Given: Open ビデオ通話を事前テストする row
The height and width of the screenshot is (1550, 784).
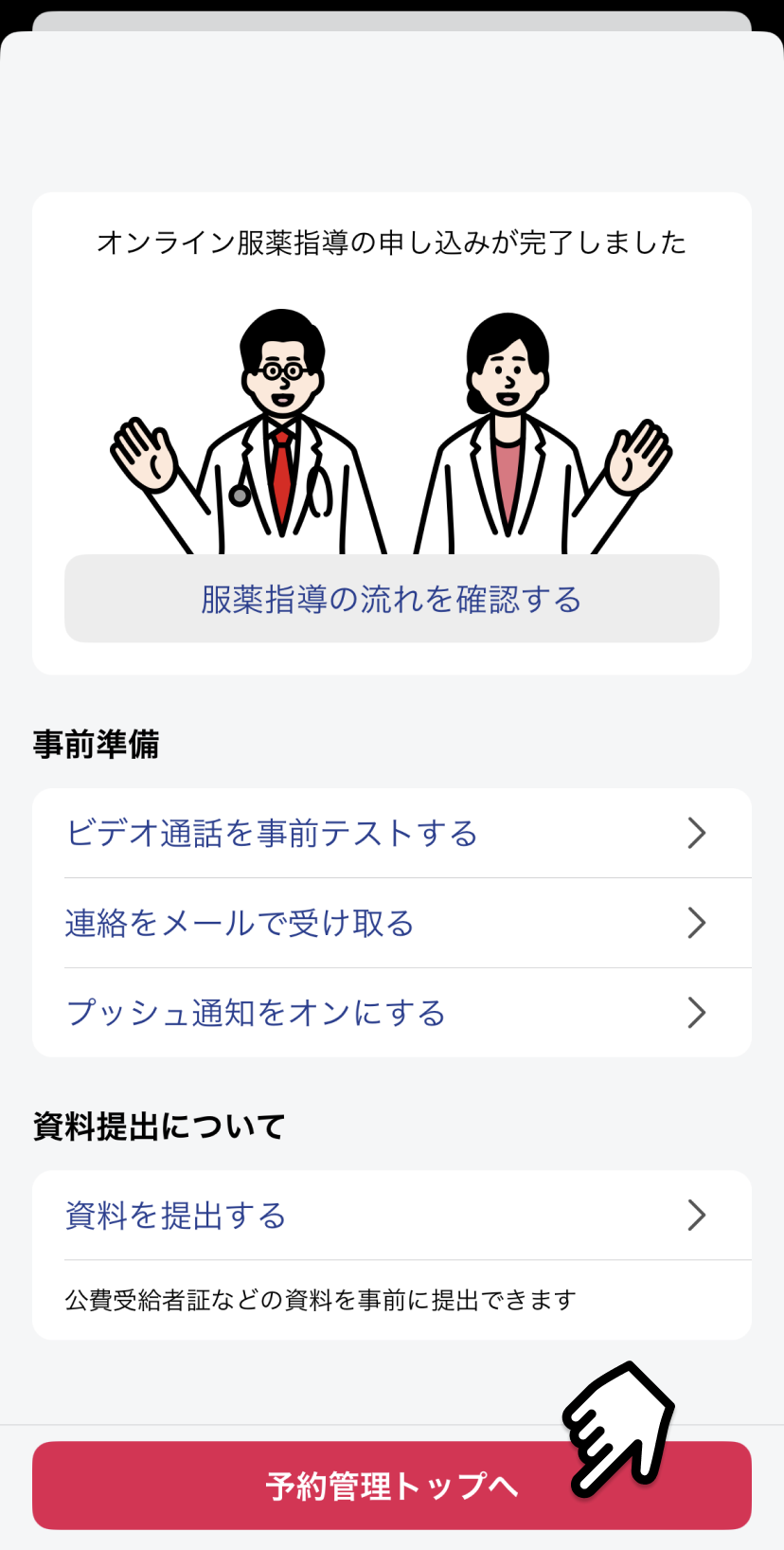Looking at the screenshot, I should (x=392, y=834).
